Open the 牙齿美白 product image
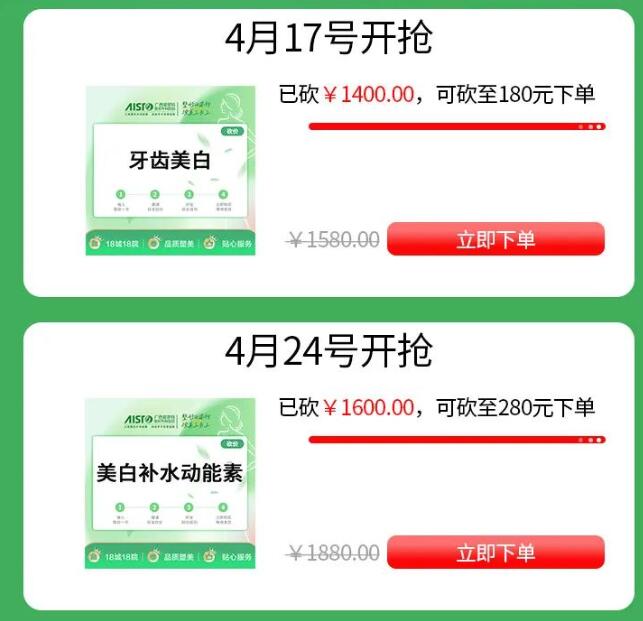The image size is (643, 621). click(170, 170)
